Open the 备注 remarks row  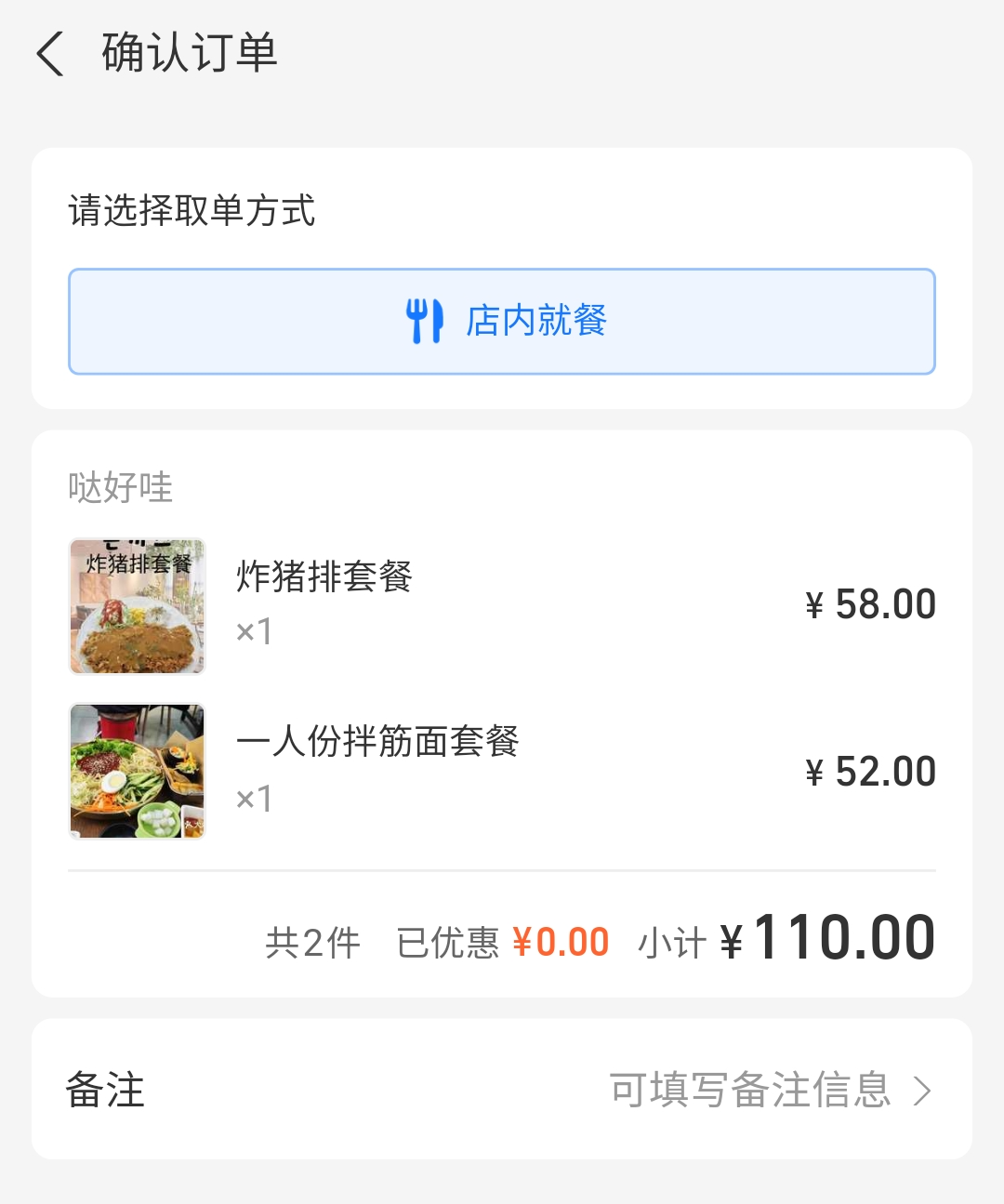pyautogui.click(x=502, y=1090)
